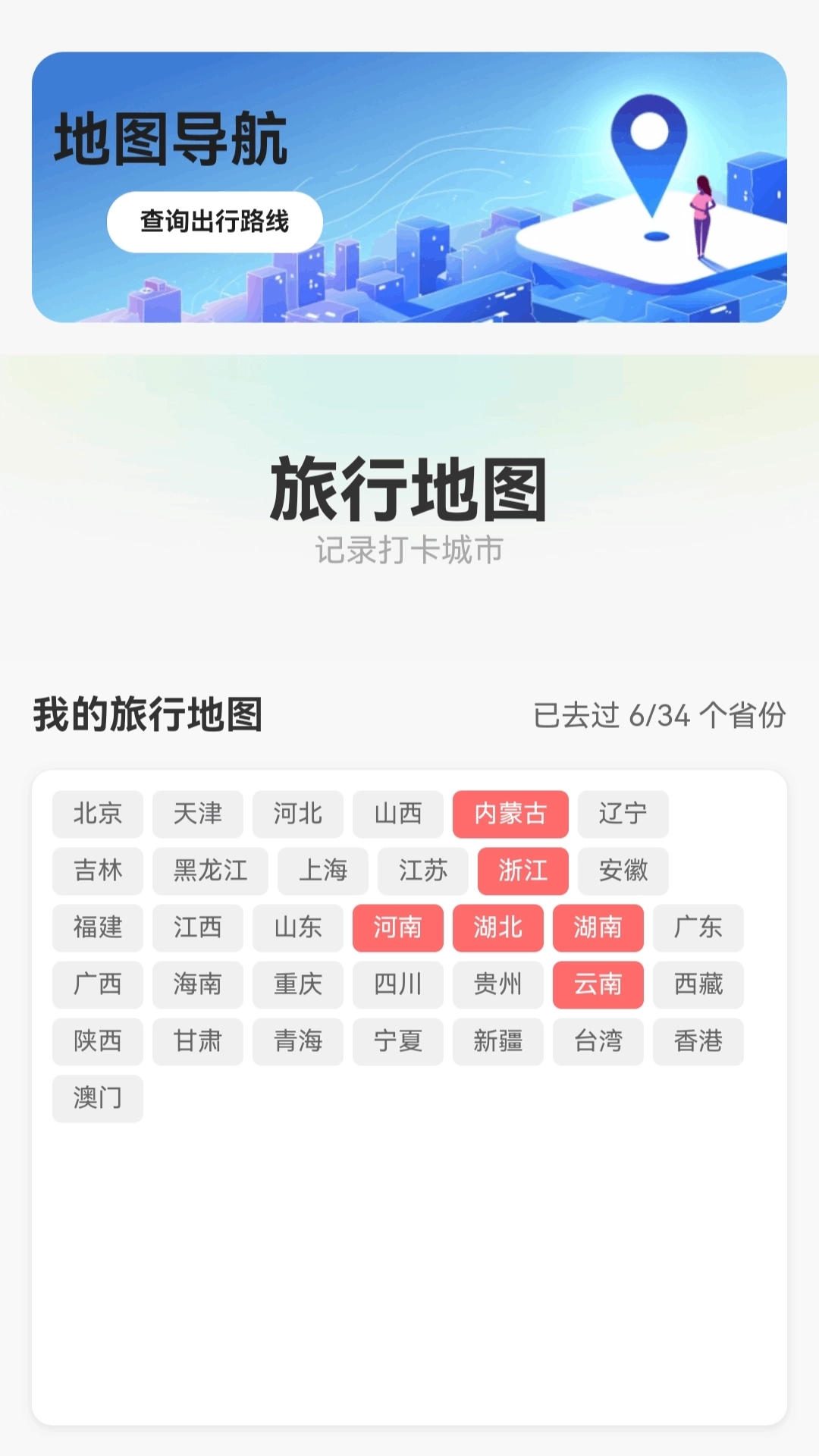
Task: Open the 地图导航 map navigation banner
Action: click(409, 190)
